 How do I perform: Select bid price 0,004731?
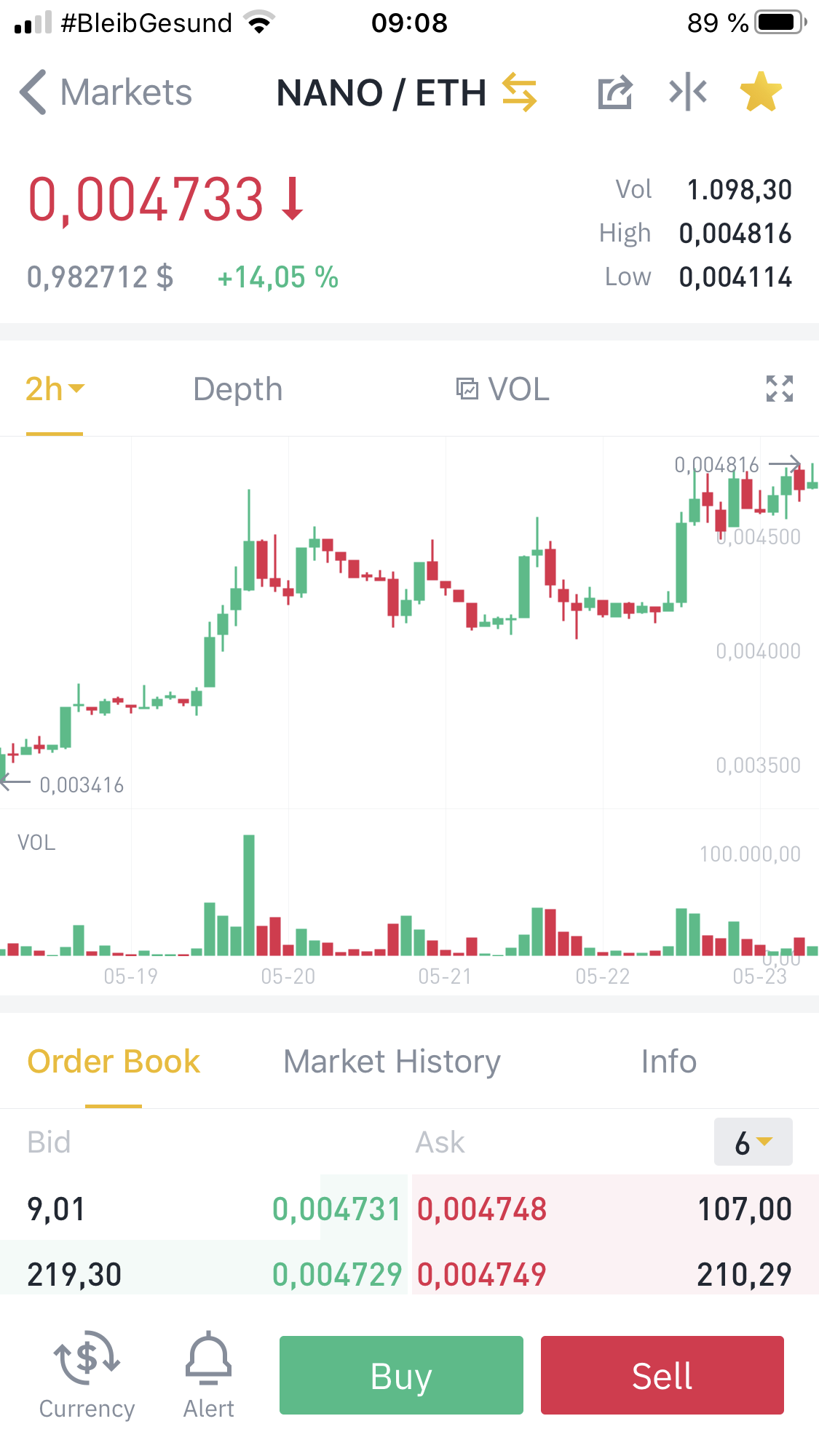336,1209
